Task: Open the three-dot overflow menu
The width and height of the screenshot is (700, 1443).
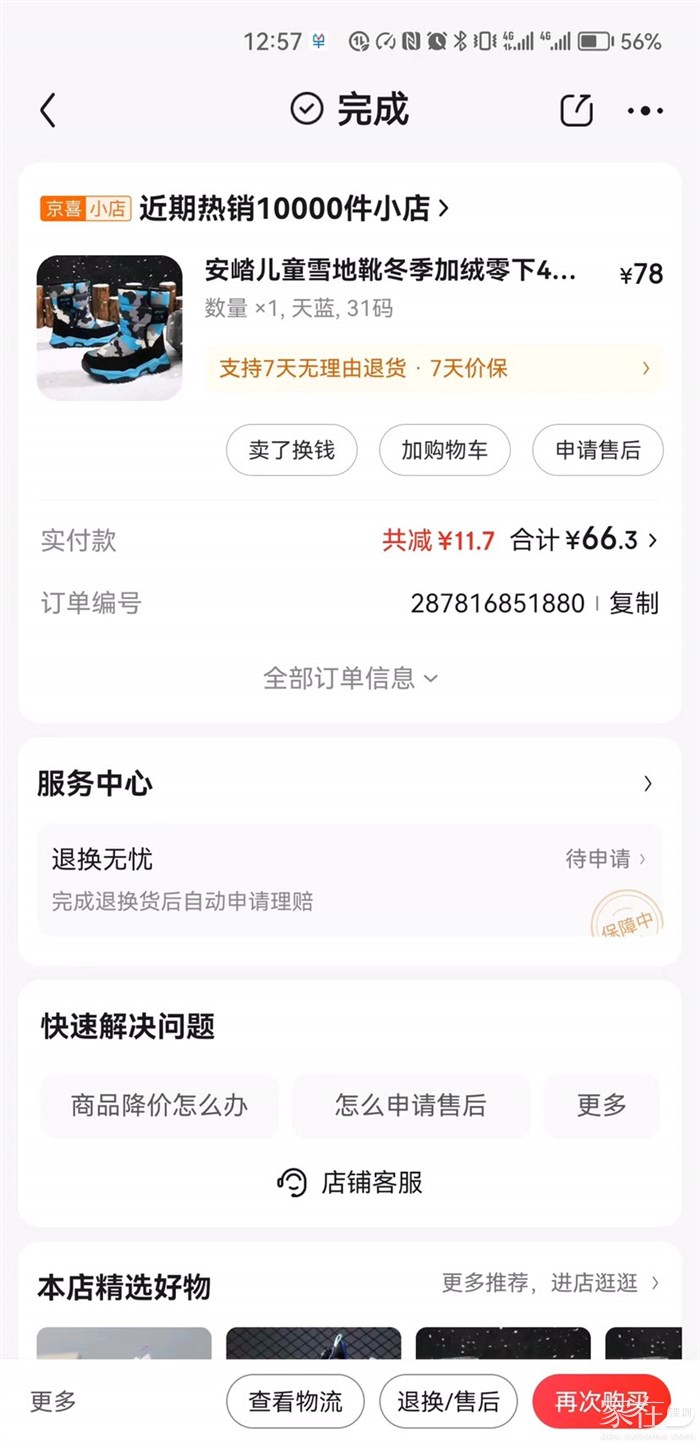Action: 645,111
